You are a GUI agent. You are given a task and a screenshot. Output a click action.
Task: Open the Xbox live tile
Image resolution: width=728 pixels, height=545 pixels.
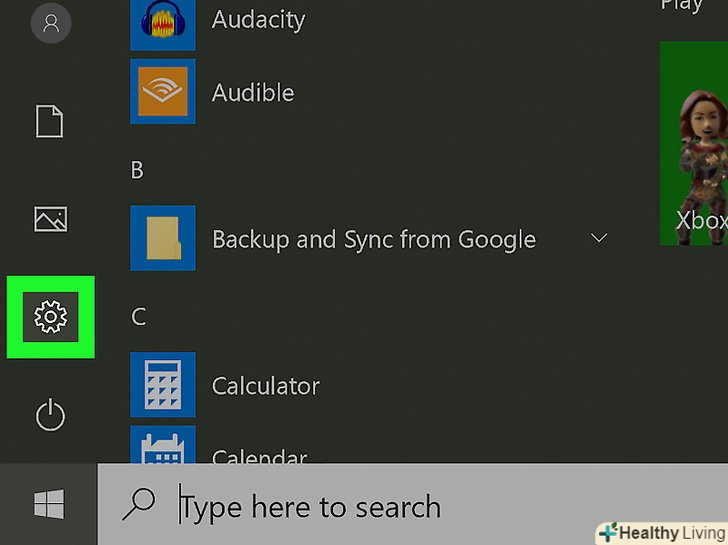point(694,143)
